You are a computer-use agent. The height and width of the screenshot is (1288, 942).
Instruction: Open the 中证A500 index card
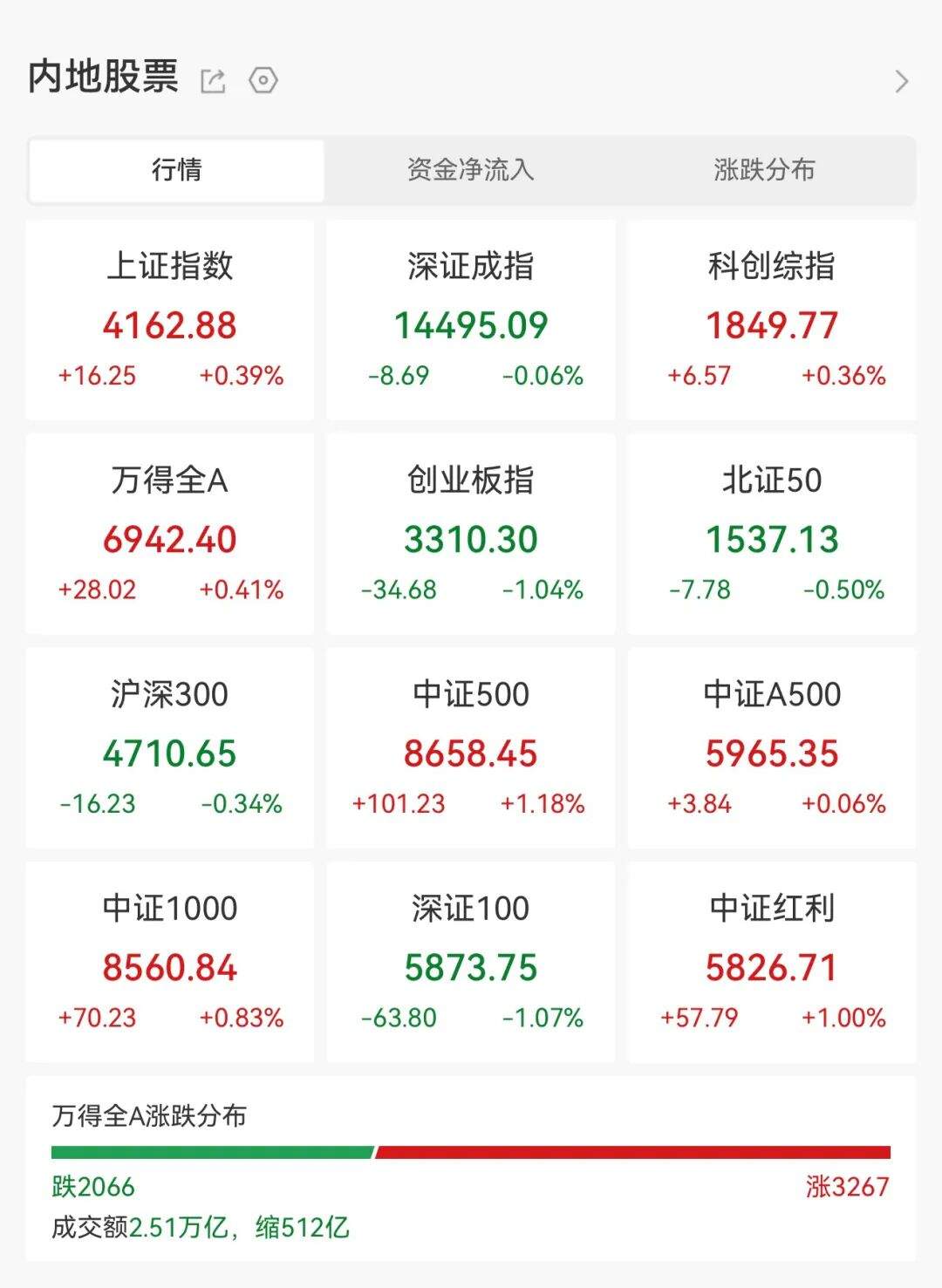pos(771,746)
